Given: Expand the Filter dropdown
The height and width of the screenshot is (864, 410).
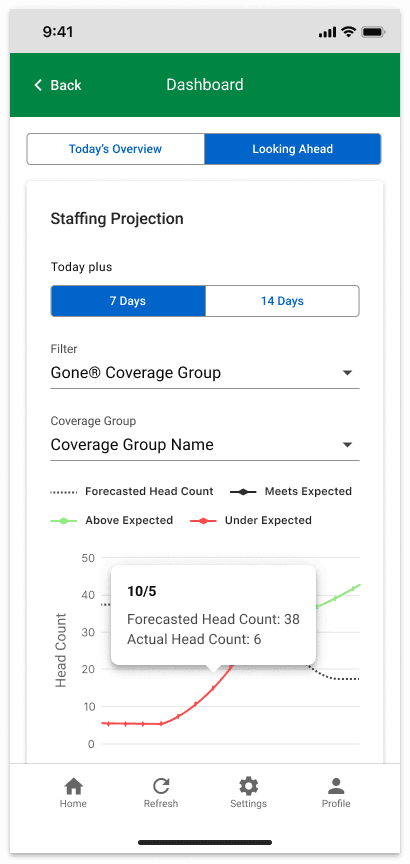Looking at the screenshot, I should 205,373.
